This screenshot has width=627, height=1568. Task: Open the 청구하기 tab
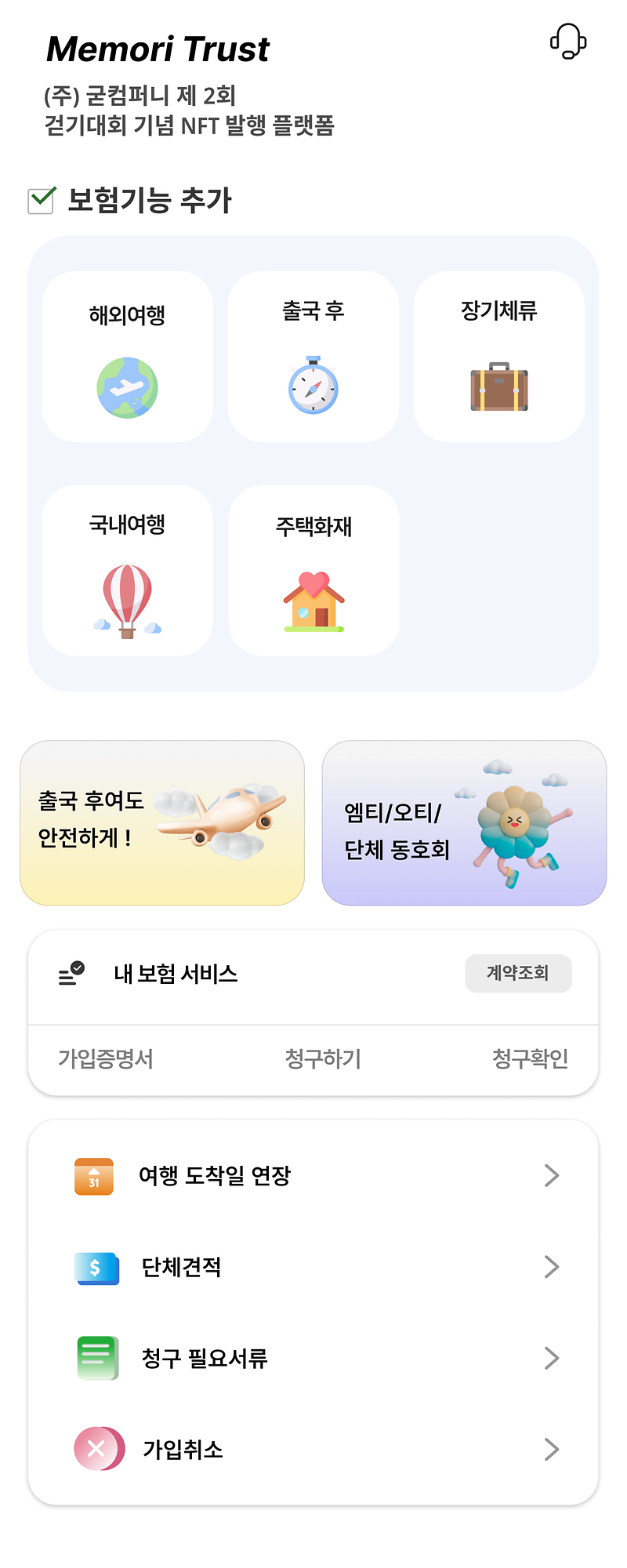pos(323,1059)
